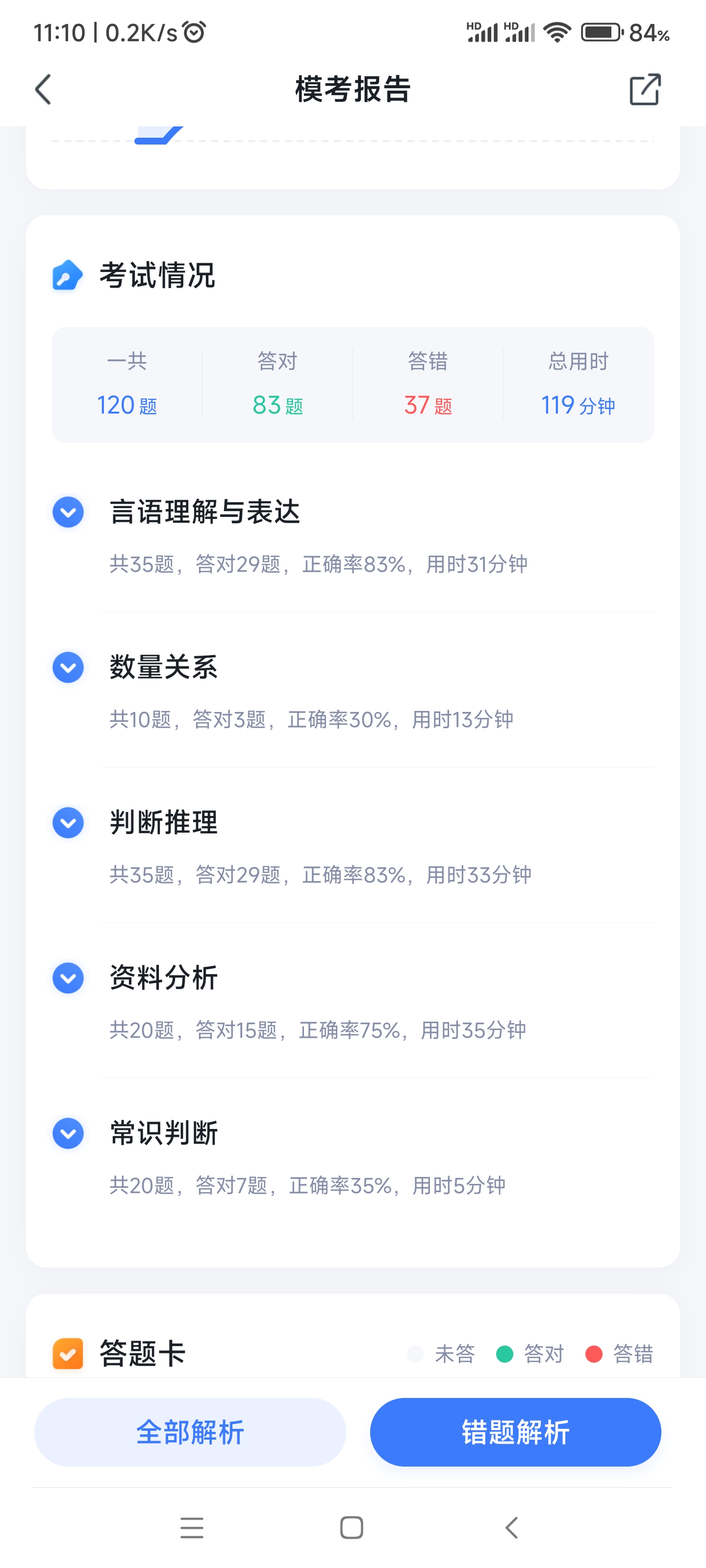Open 全部解析 for all questions
The height and width of the screenshot is (1568, 706).
pos(190,1432)
